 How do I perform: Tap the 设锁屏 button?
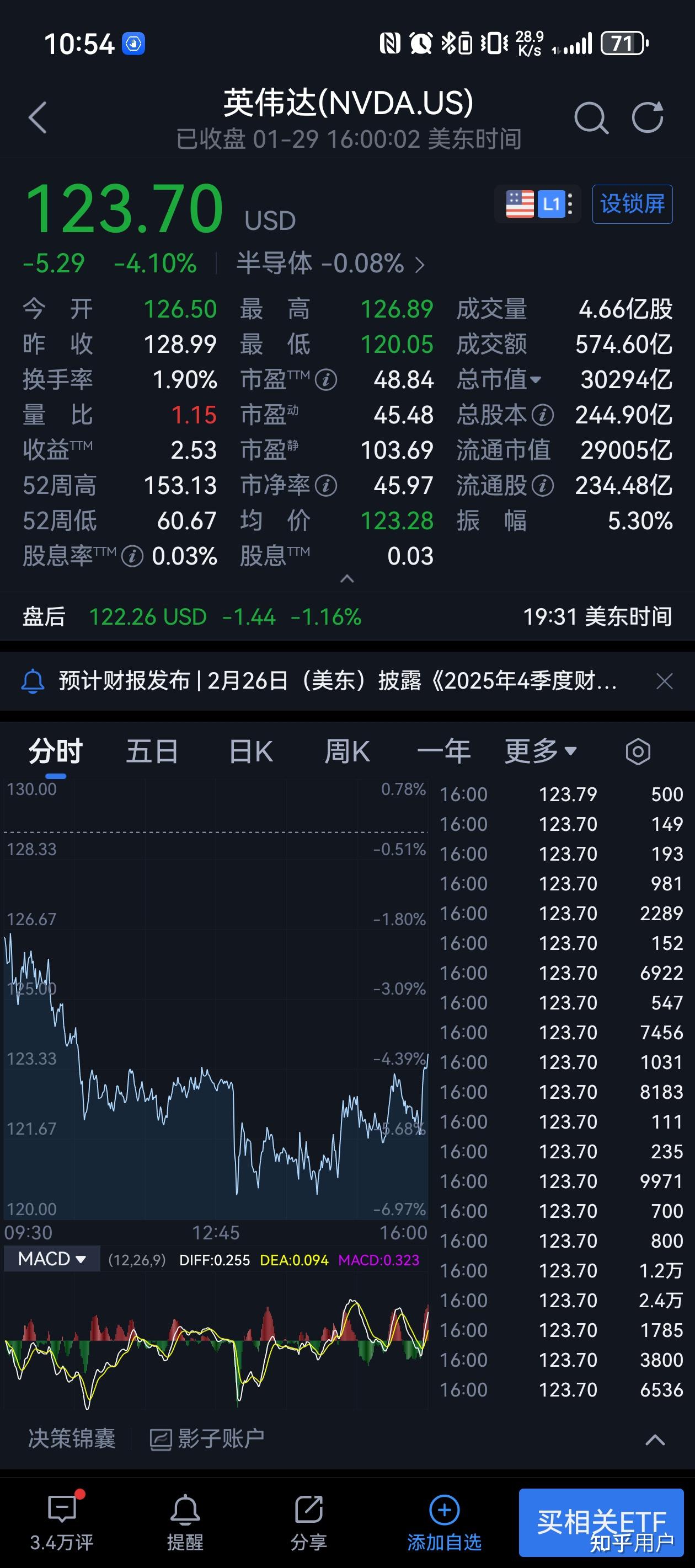pos(632,204)
